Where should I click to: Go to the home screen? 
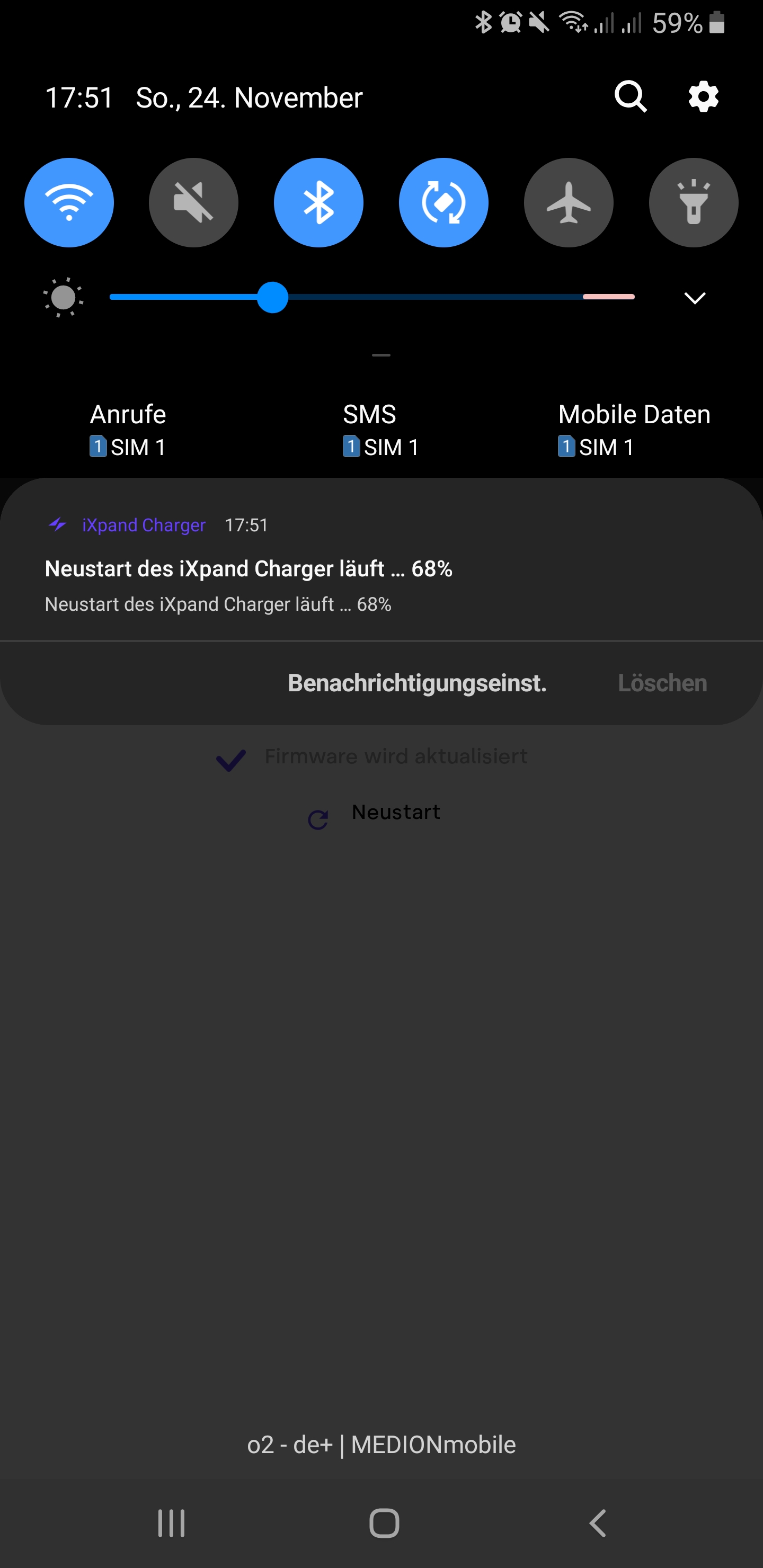pos(384,1523)
